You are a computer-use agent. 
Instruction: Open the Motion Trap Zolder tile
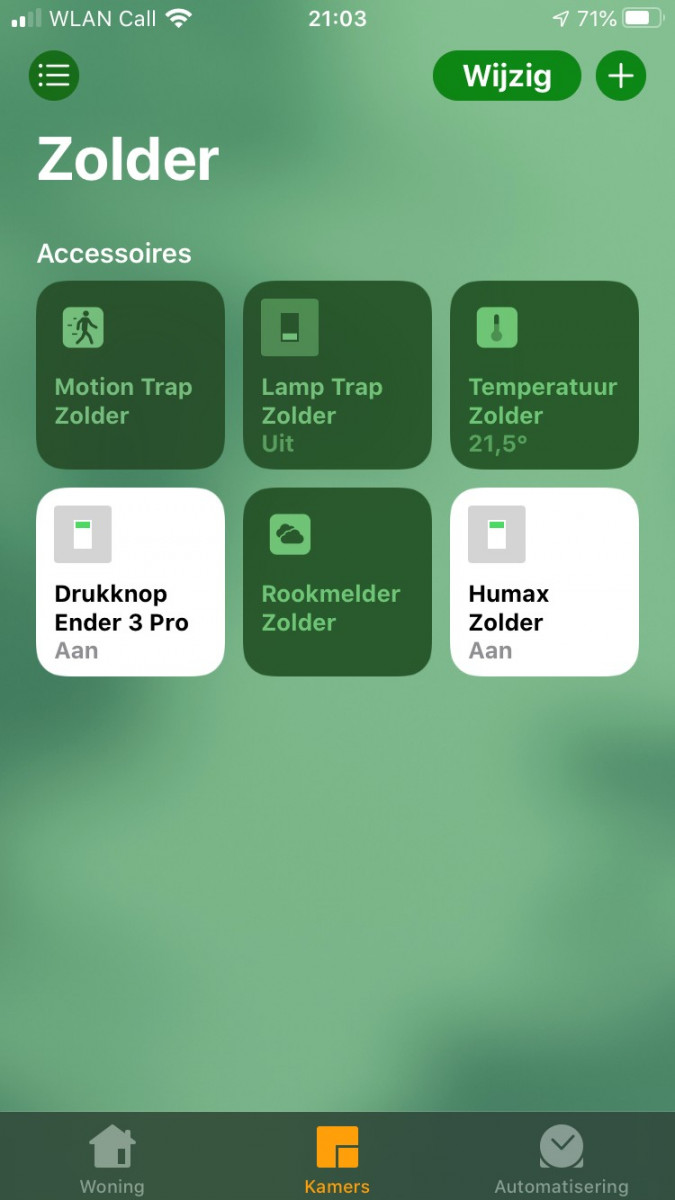coord(131,375)
